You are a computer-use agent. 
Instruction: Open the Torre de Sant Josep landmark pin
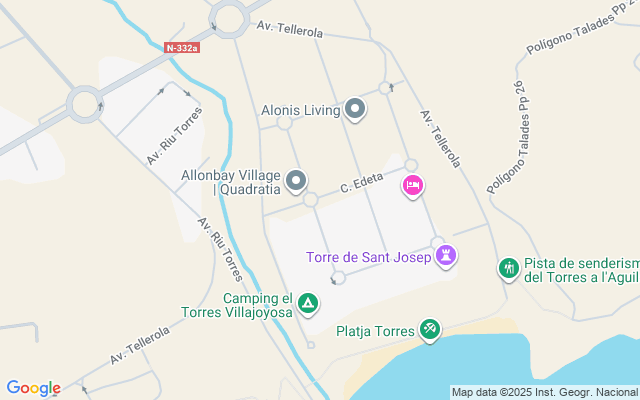pyautogui.click(x=447, y=257)
